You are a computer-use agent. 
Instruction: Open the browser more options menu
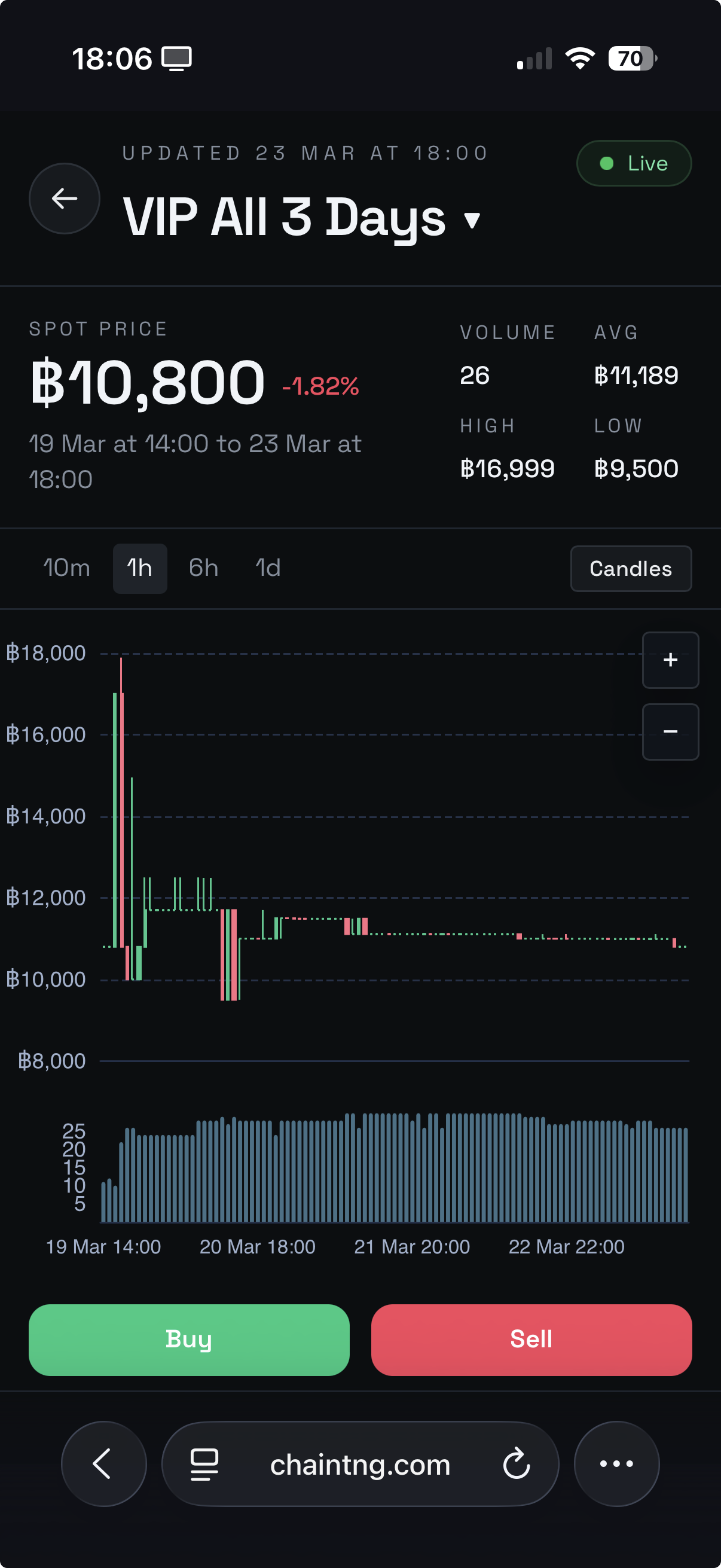pos(616,1463)
